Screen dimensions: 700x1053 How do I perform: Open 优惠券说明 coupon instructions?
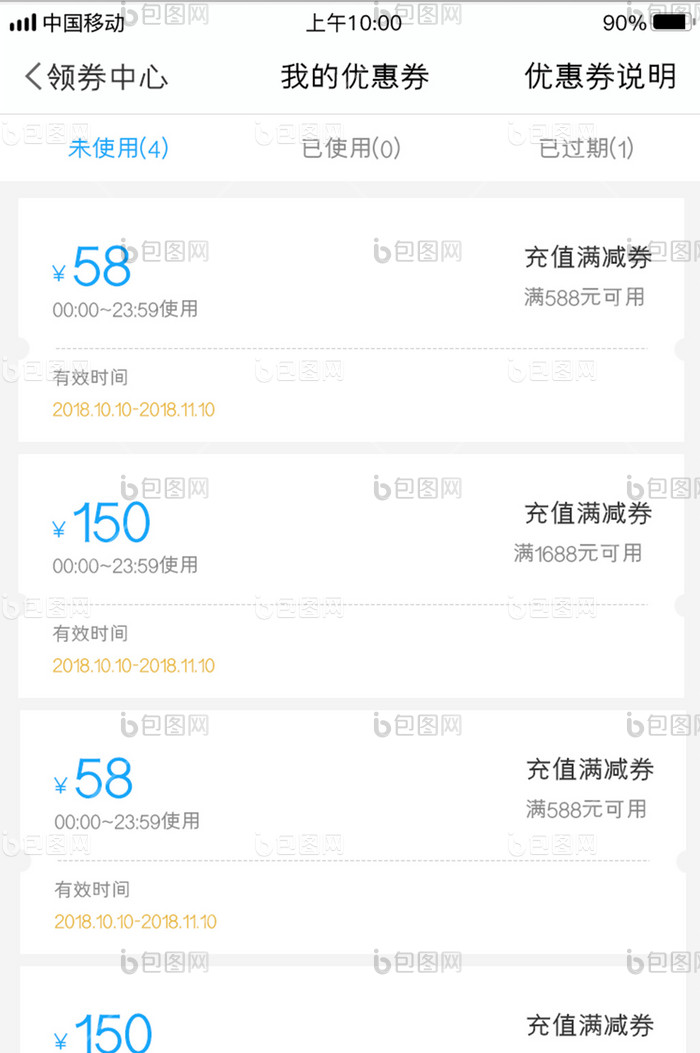point(600,77)
